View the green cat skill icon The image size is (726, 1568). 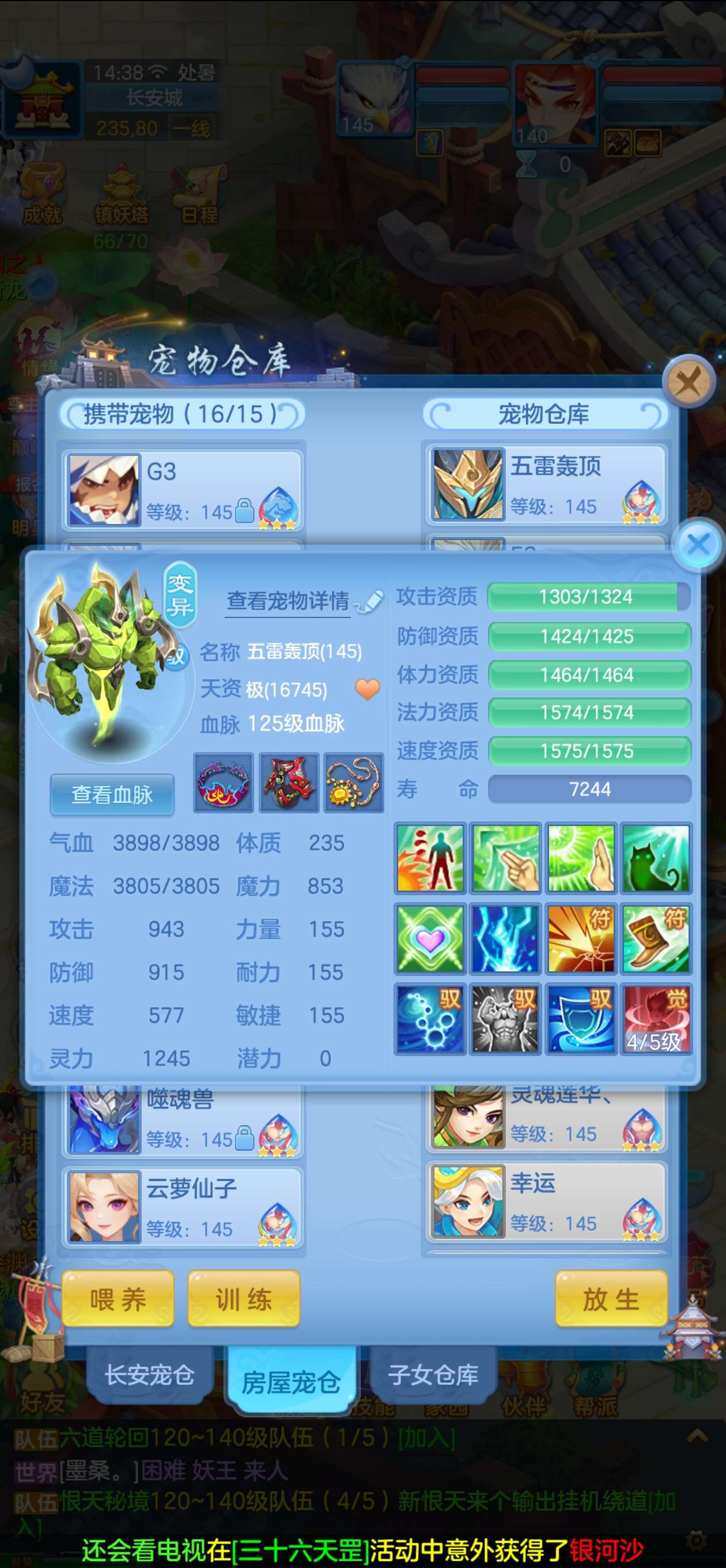pos(655,858)
